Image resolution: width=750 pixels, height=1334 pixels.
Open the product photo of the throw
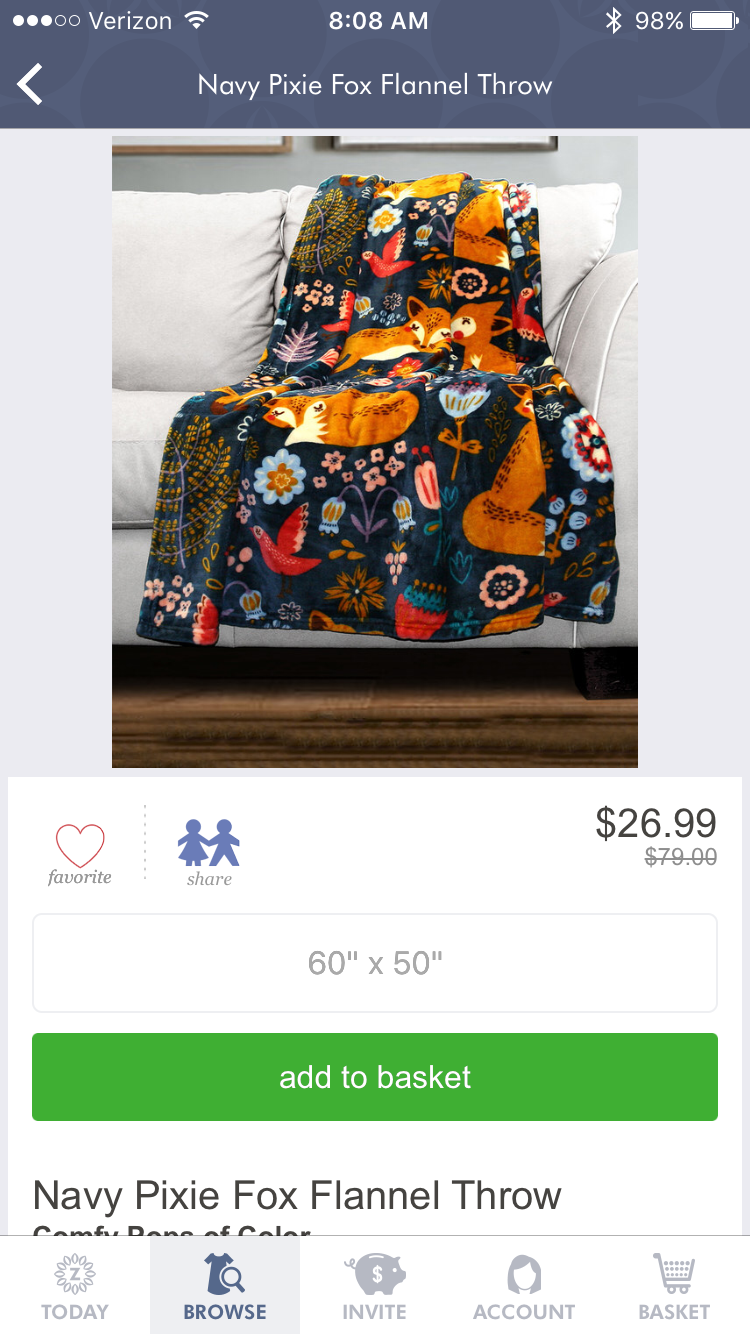pyautogui.click(x=375, y=452)
